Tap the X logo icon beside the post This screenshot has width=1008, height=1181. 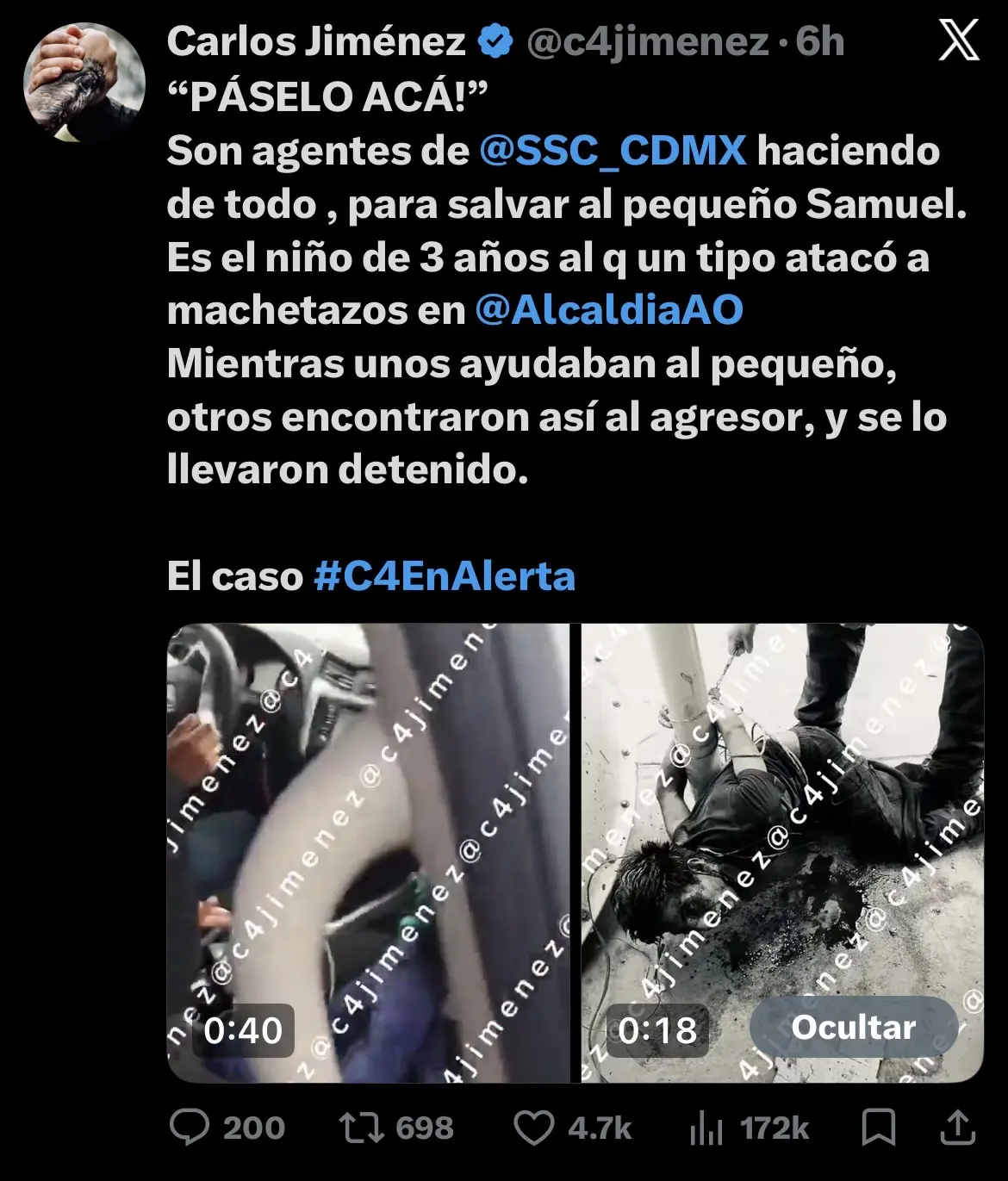959,40
